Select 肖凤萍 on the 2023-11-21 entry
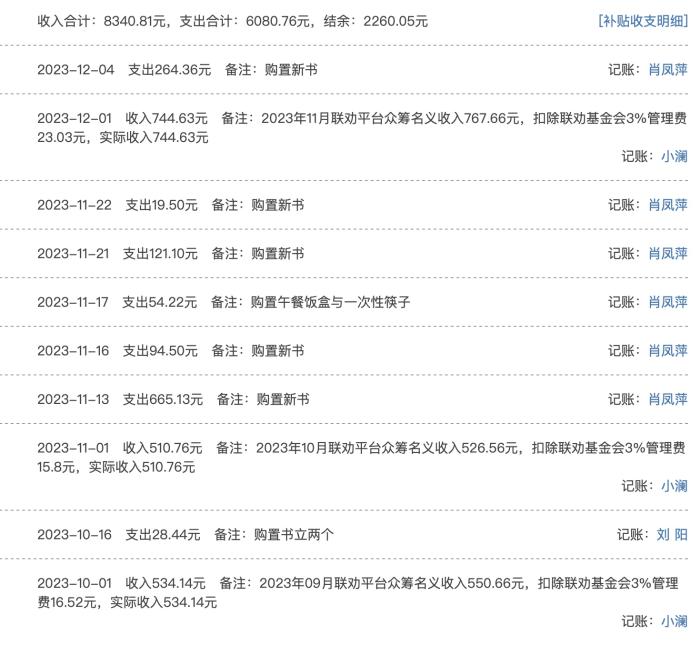This screenshot has height=645, width=700. [x=667, y=254]
